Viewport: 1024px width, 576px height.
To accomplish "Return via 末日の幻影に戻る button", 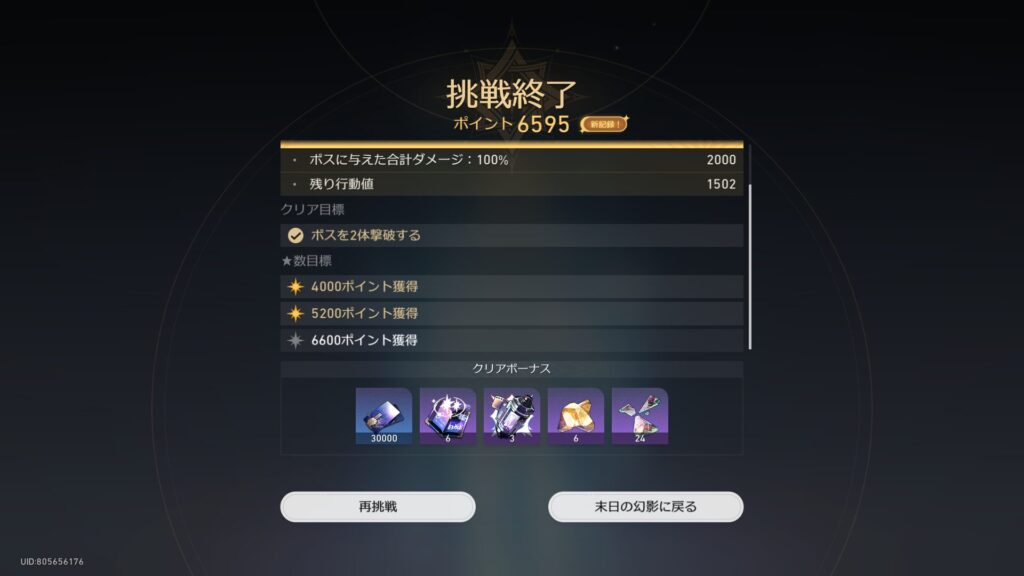I will [x=645, y=507].
